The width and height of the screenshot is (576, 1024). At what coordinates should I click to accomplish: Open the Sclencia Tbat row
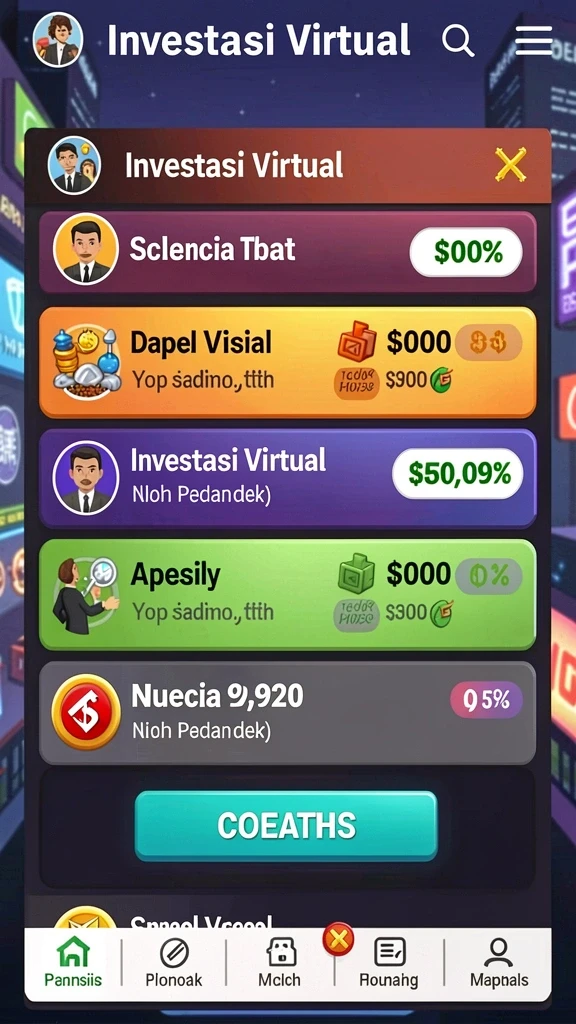(288, 251)
